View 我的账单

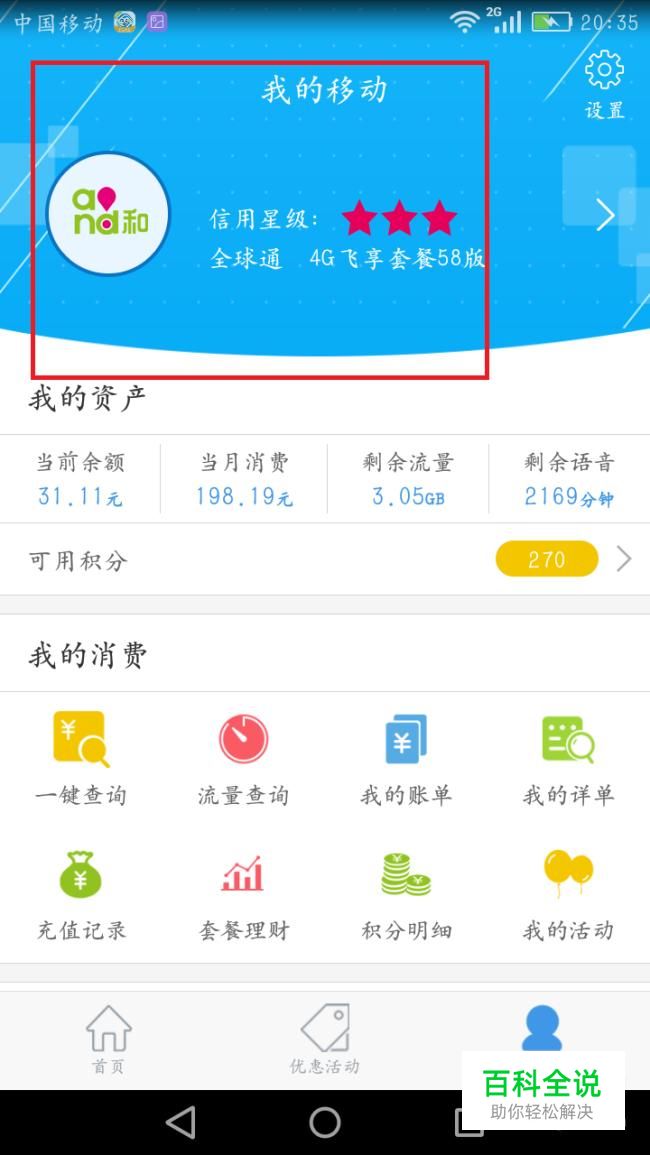tap(406, 758)
